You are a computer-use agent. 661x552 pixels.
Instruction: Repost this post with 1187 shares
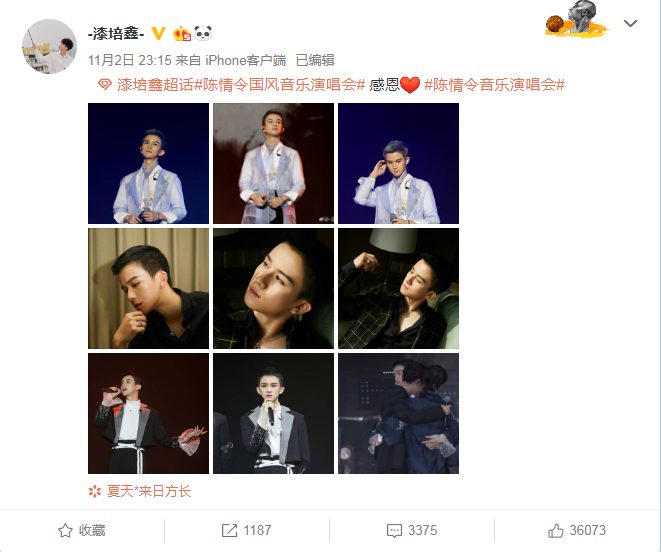[246, 530]
